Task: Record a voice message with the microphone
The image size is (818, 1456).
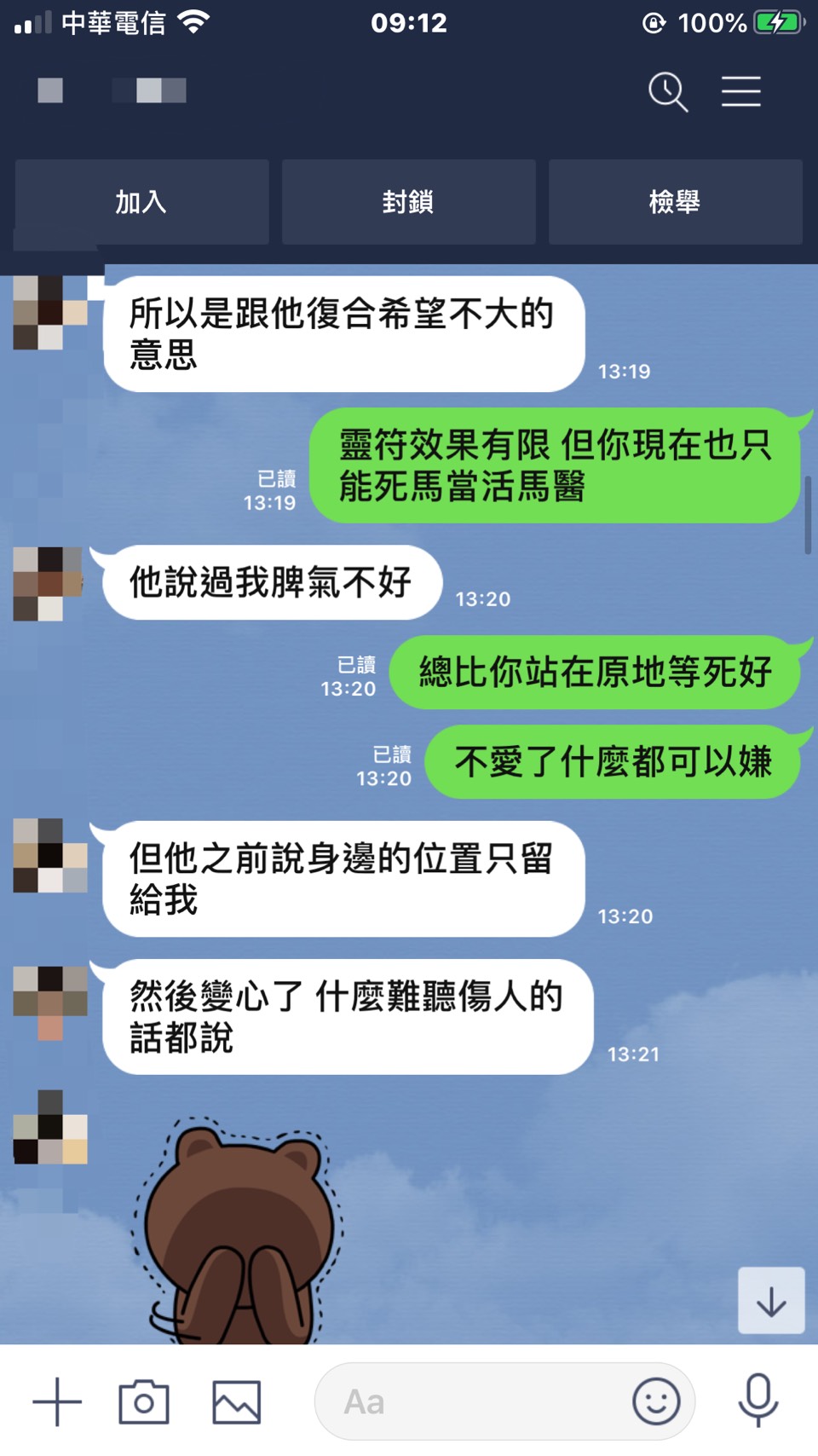Action: (758, 1400)
